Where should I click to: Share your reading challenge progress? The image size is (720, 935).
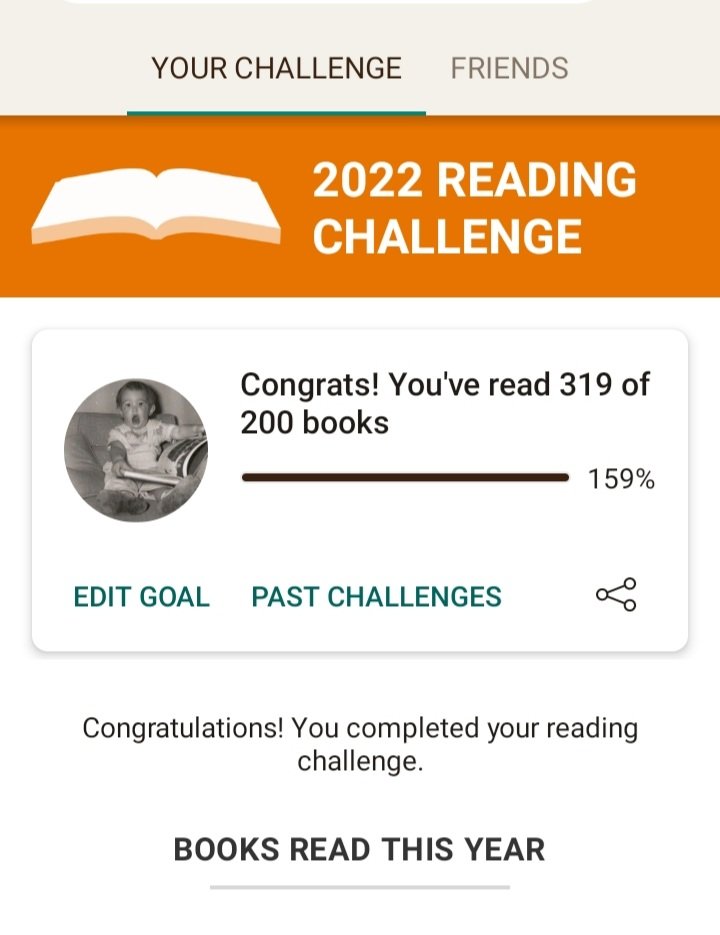click(616, 595)
